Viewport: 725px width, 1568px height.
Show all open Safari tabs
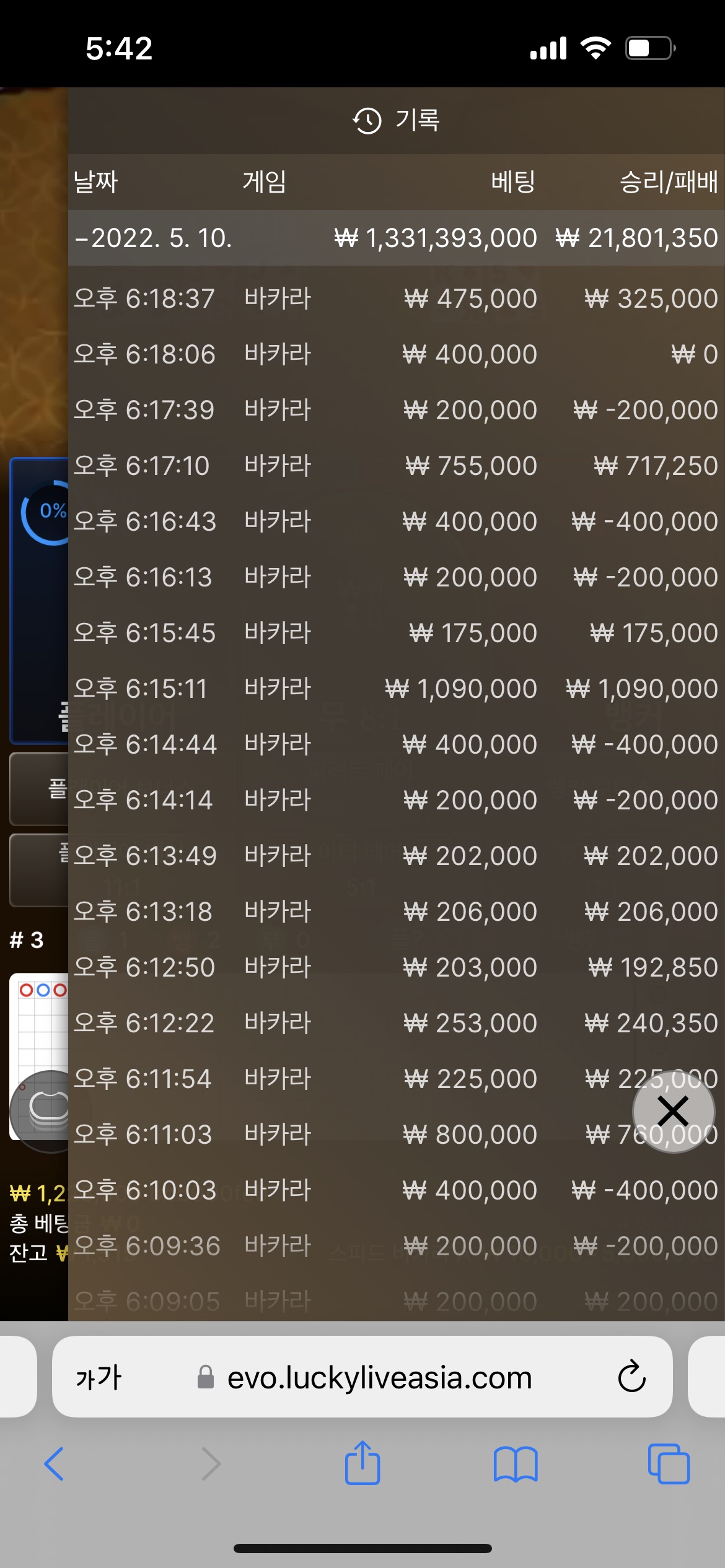point(668,1465)
